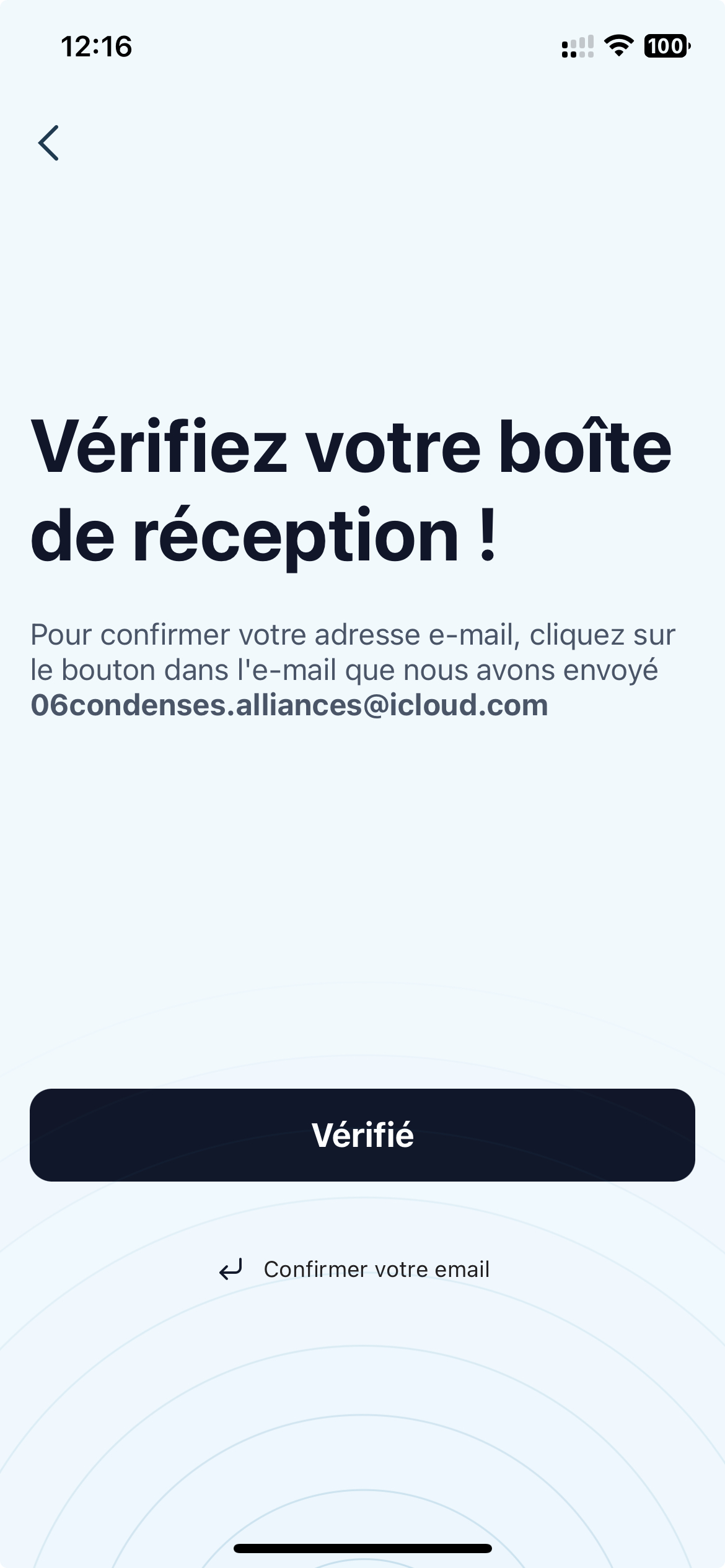Go back using the top-left arrow
This screenshot has height=1568, width=725.
pos(48,143)
